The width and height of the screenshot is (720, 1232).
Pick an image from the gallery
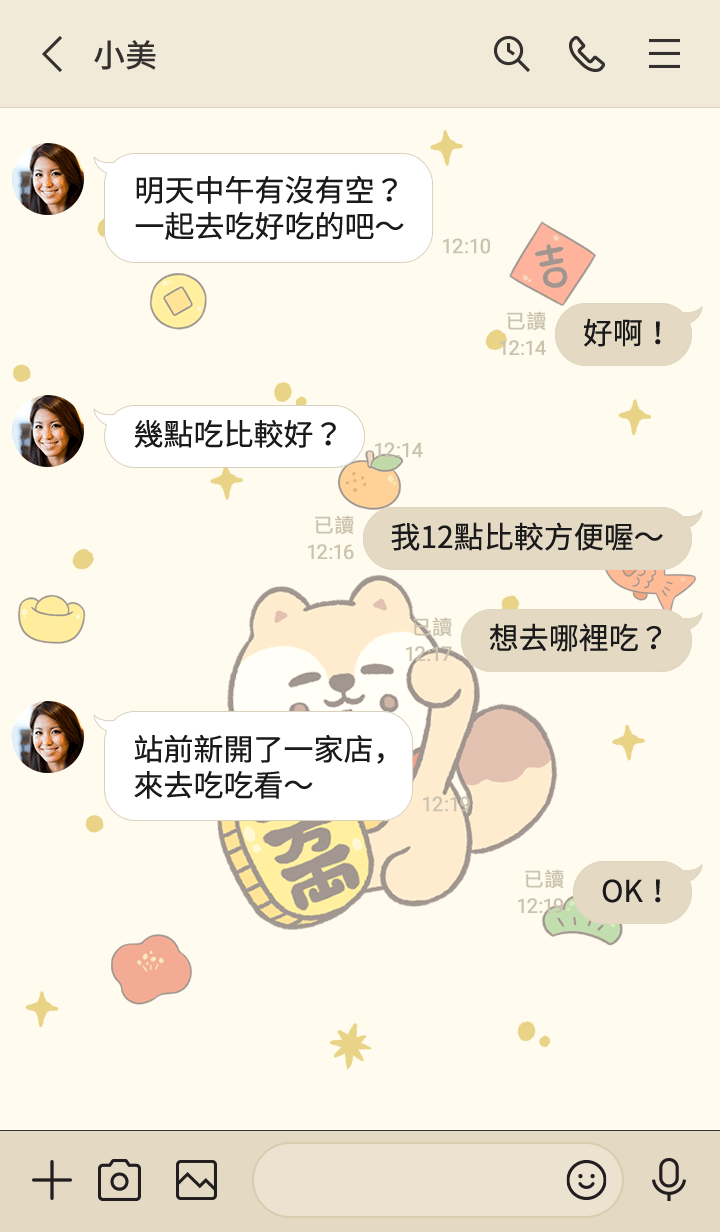coord(196,1181)
